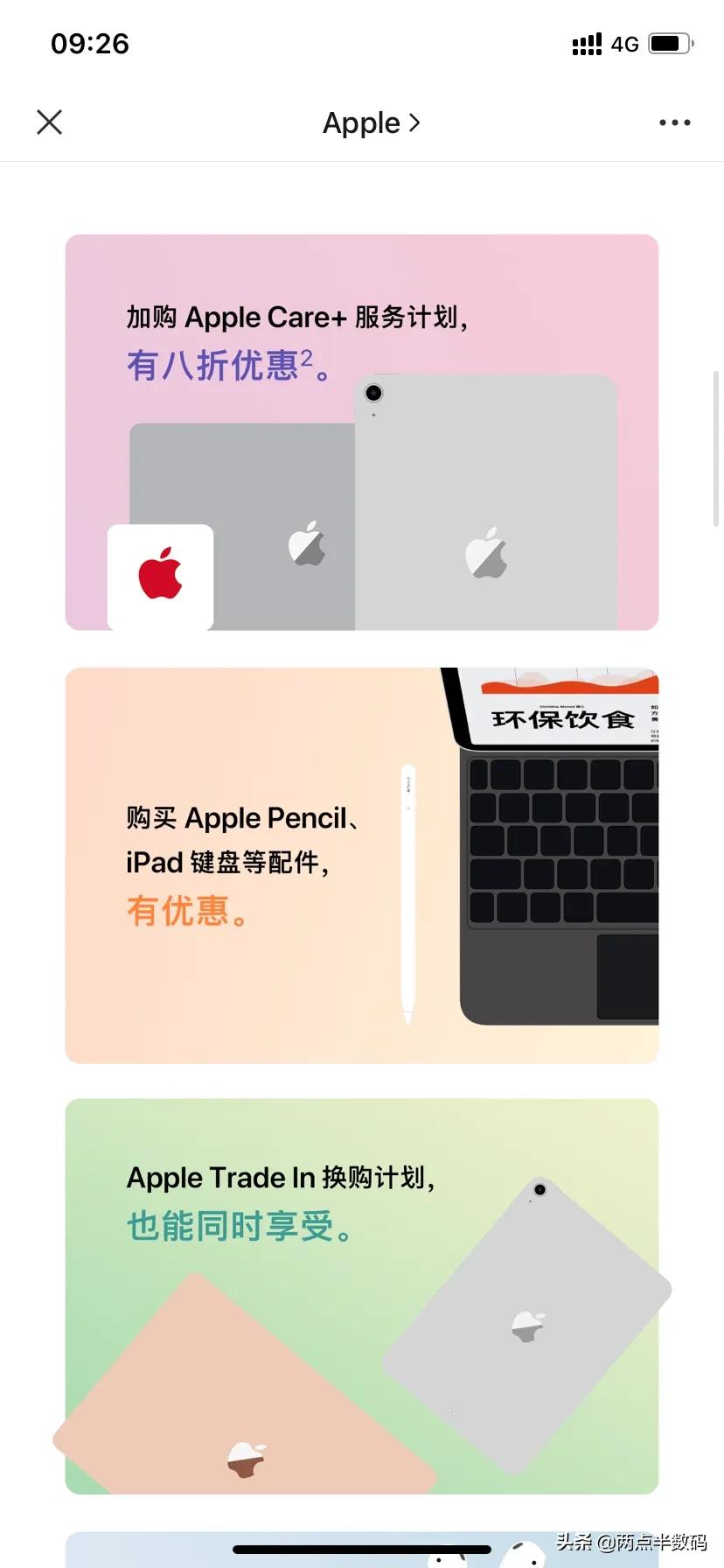Open the Apple account name in the title bar
The image size is (724, 1568).
point(361,122)
